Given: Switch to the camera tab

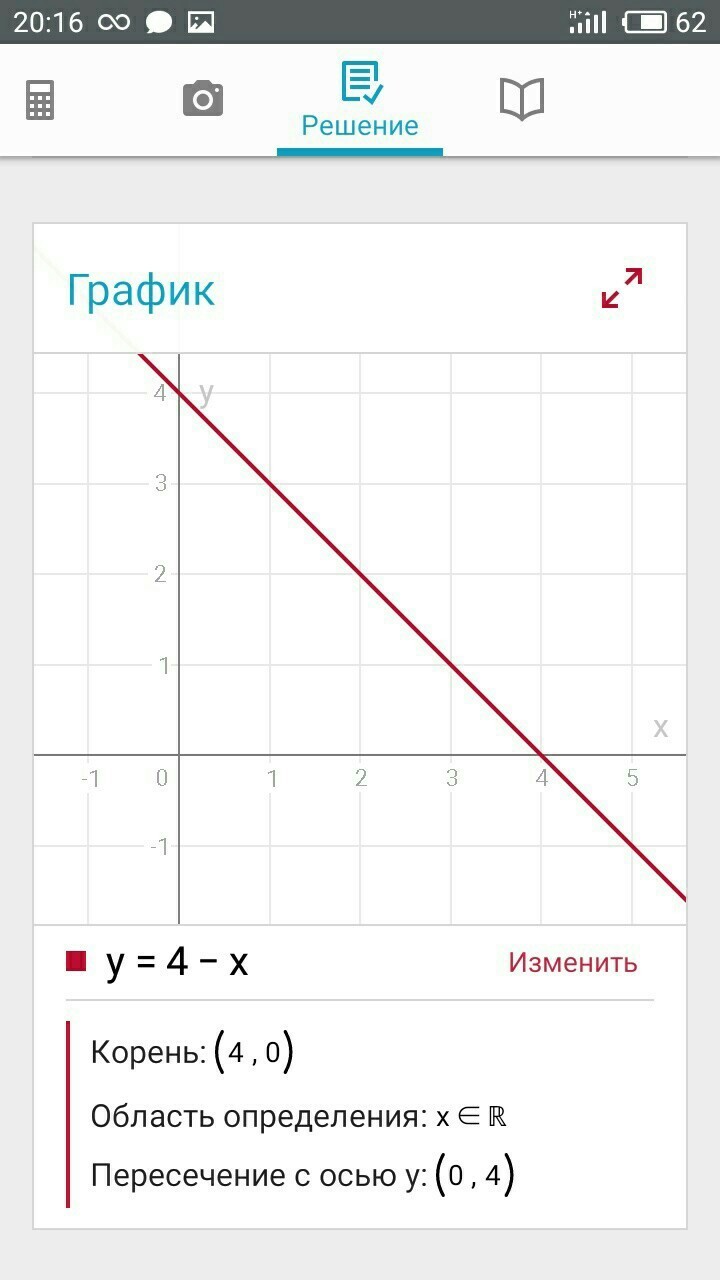Looking at the screenshot, I should [x=203, y=99].
